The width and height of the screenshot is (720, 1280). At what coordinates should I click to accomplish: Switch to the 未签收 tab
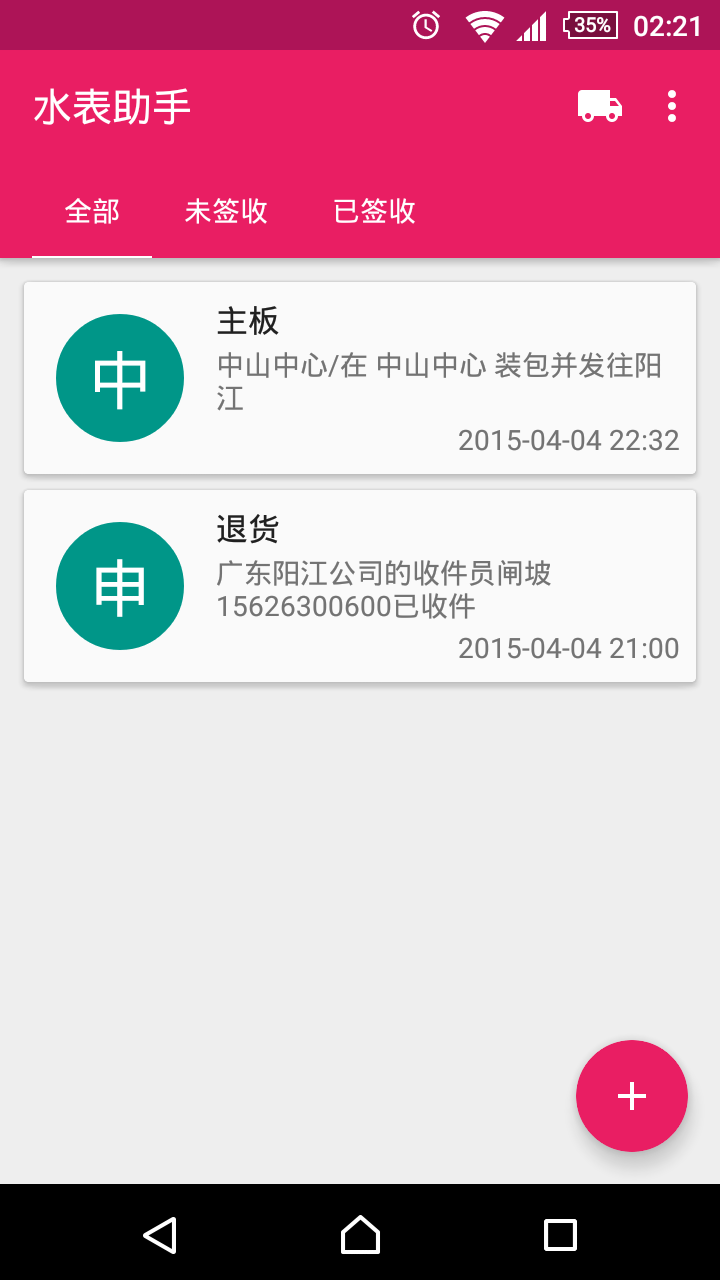226,212
